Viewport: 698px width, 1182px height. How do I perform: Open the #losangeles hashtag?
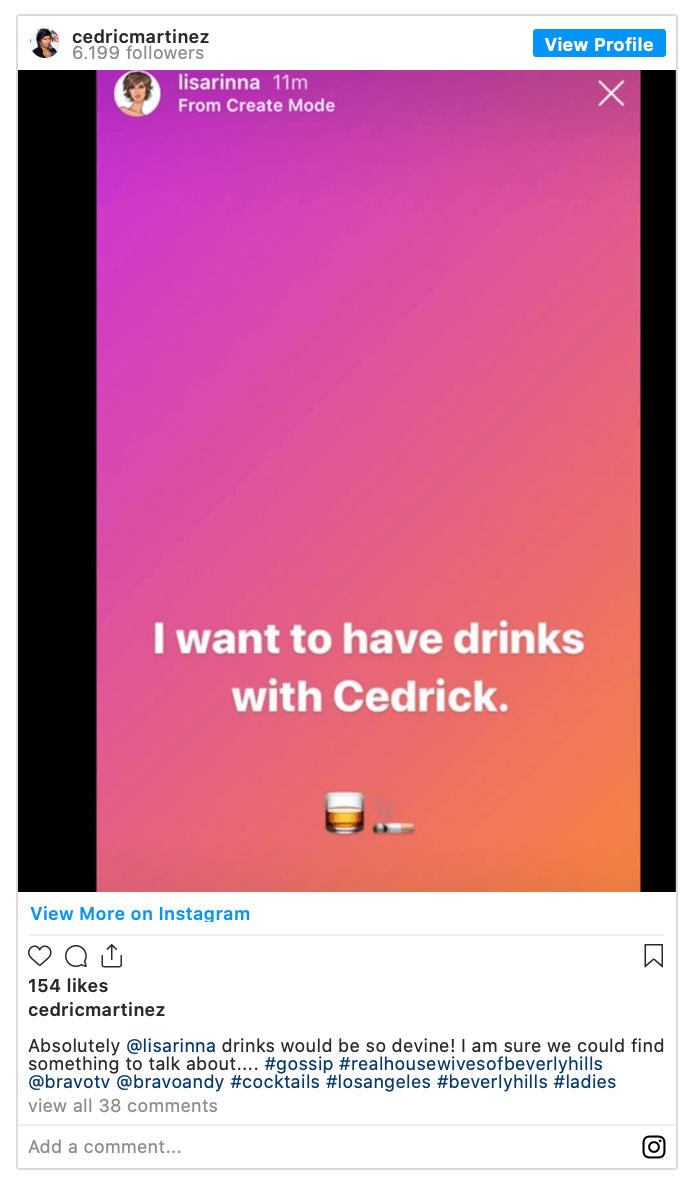[x=378, y=1082]
